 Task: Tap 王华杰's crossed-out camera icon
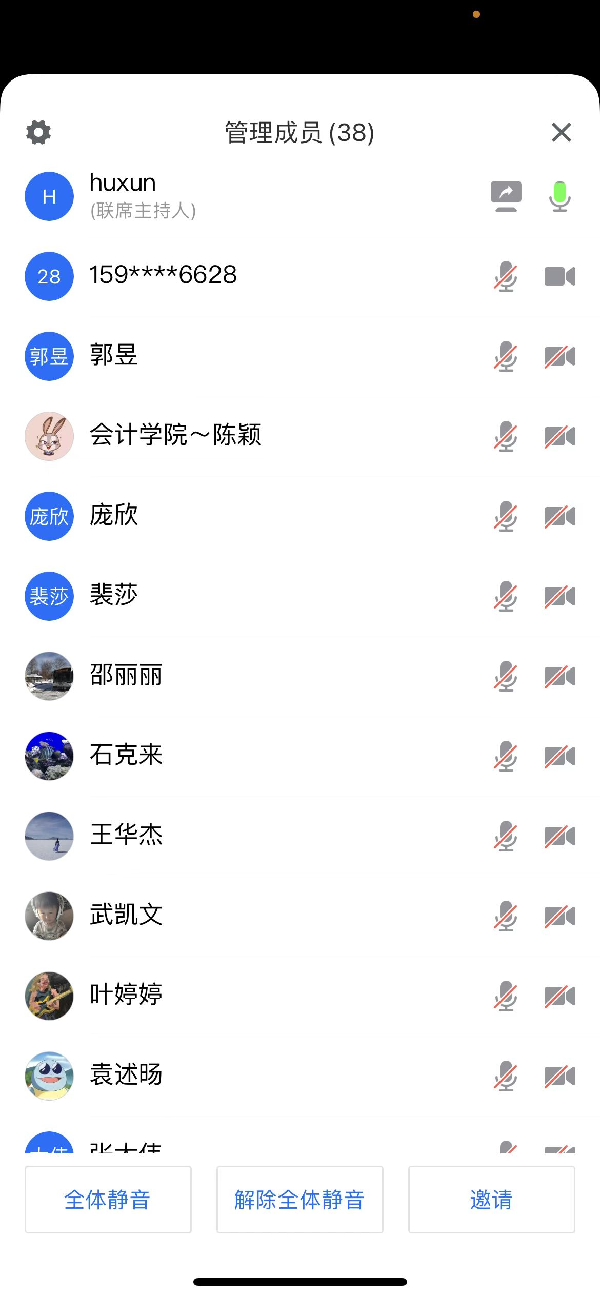tap(560, 836)
